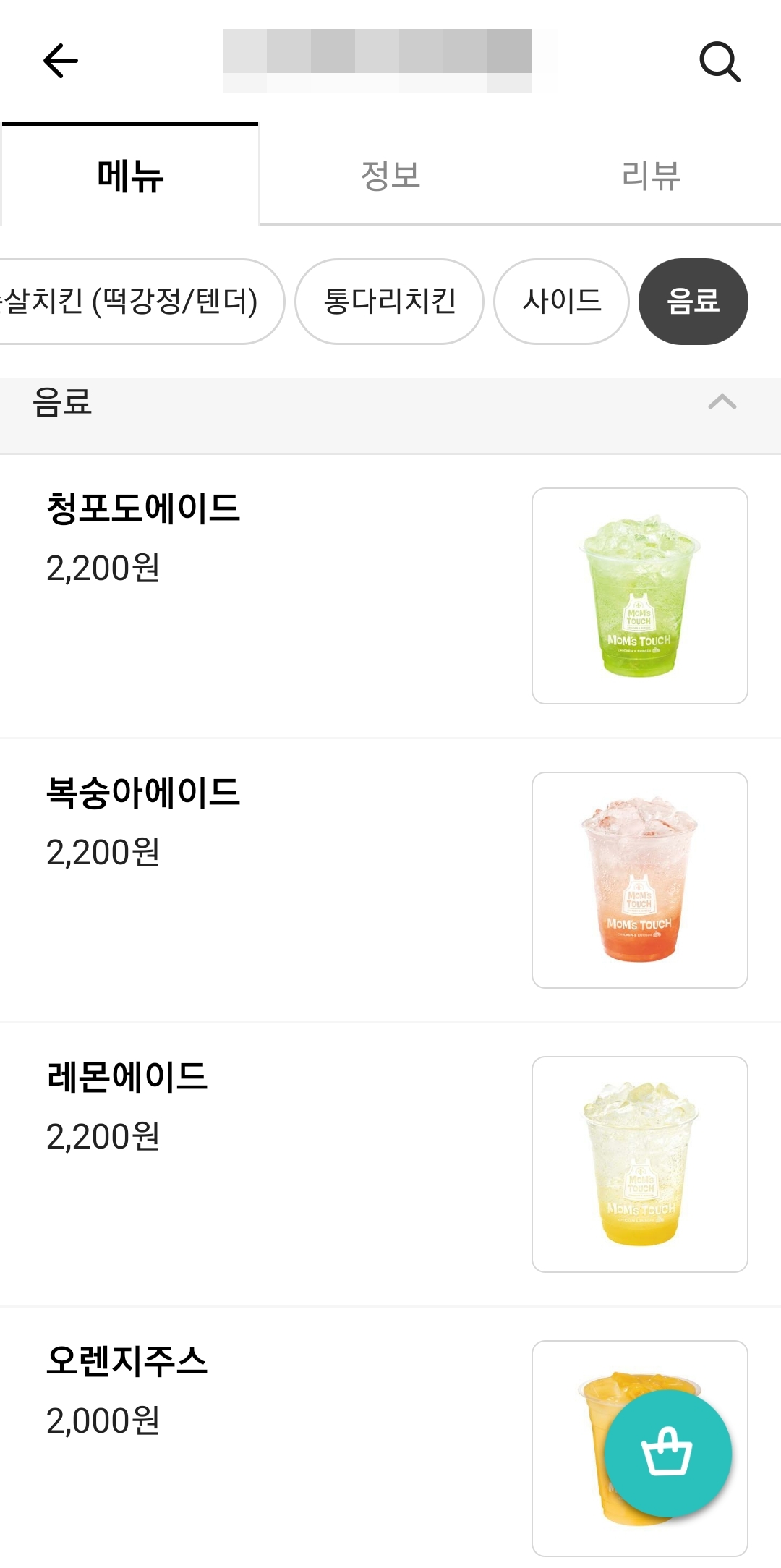The height and width of the screenshot is (1568, 781).
Task: Select the 통다리치킨 category chip
Action: pos(389,302)
